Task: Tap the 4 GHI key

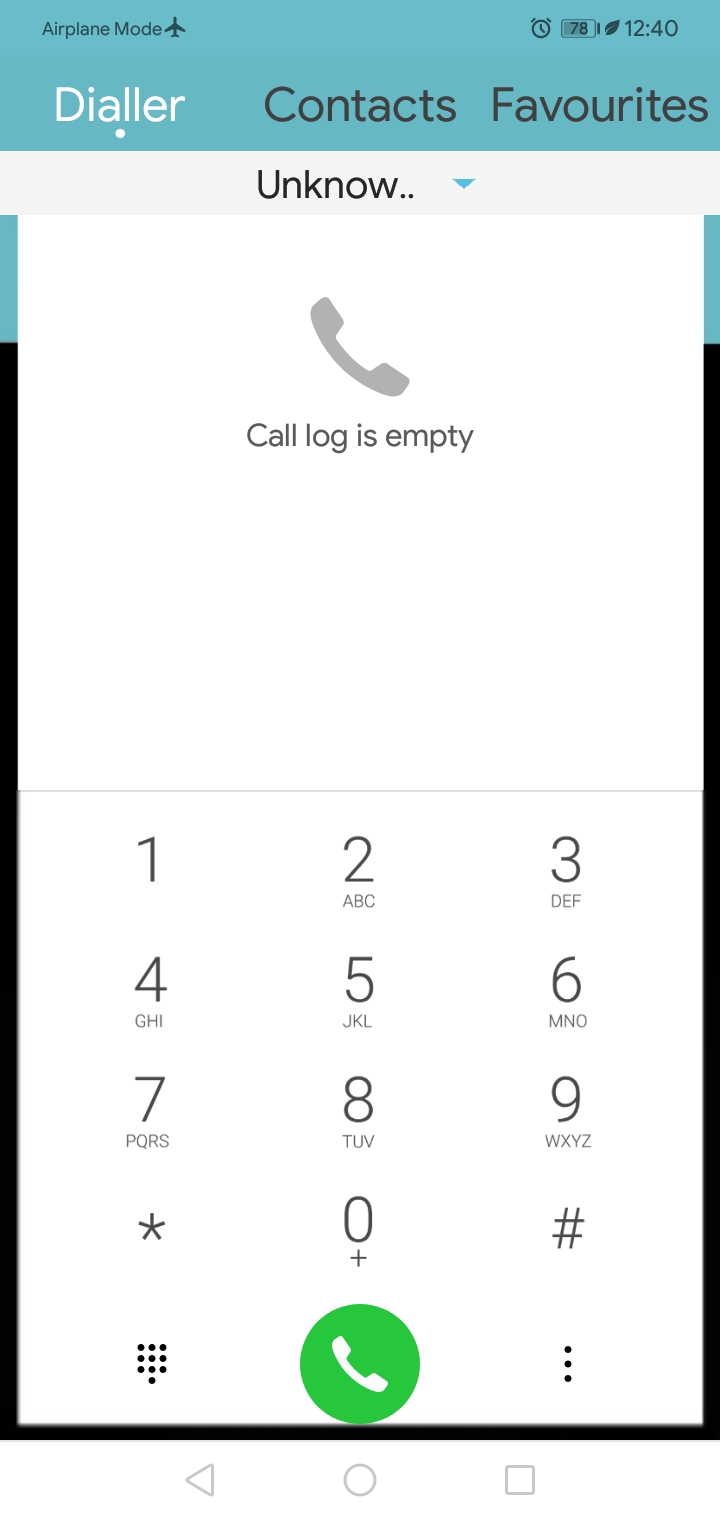Action: tap(150, 991)
